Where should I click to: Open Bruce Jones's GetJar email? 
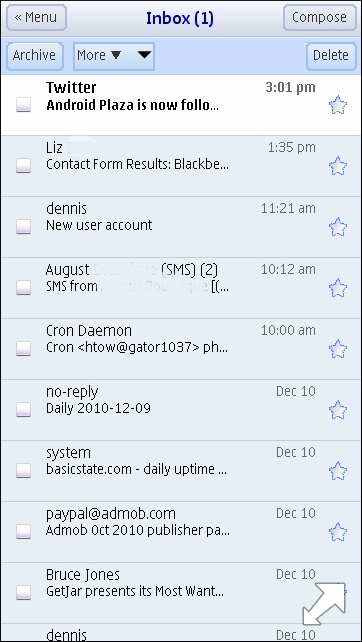click(181, 593)
